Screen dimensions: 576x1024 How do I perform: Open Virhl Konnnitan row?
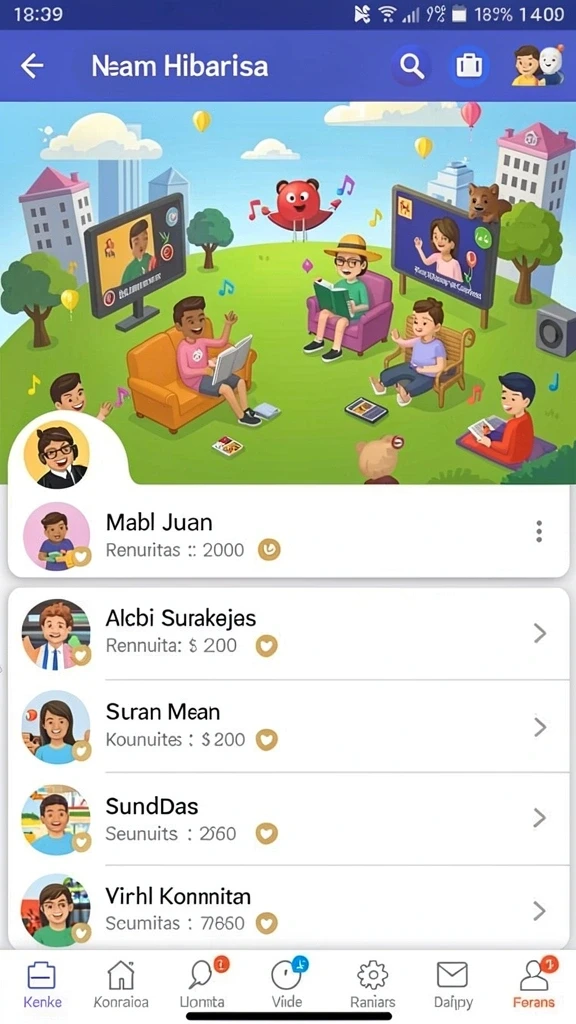point(288,908)
